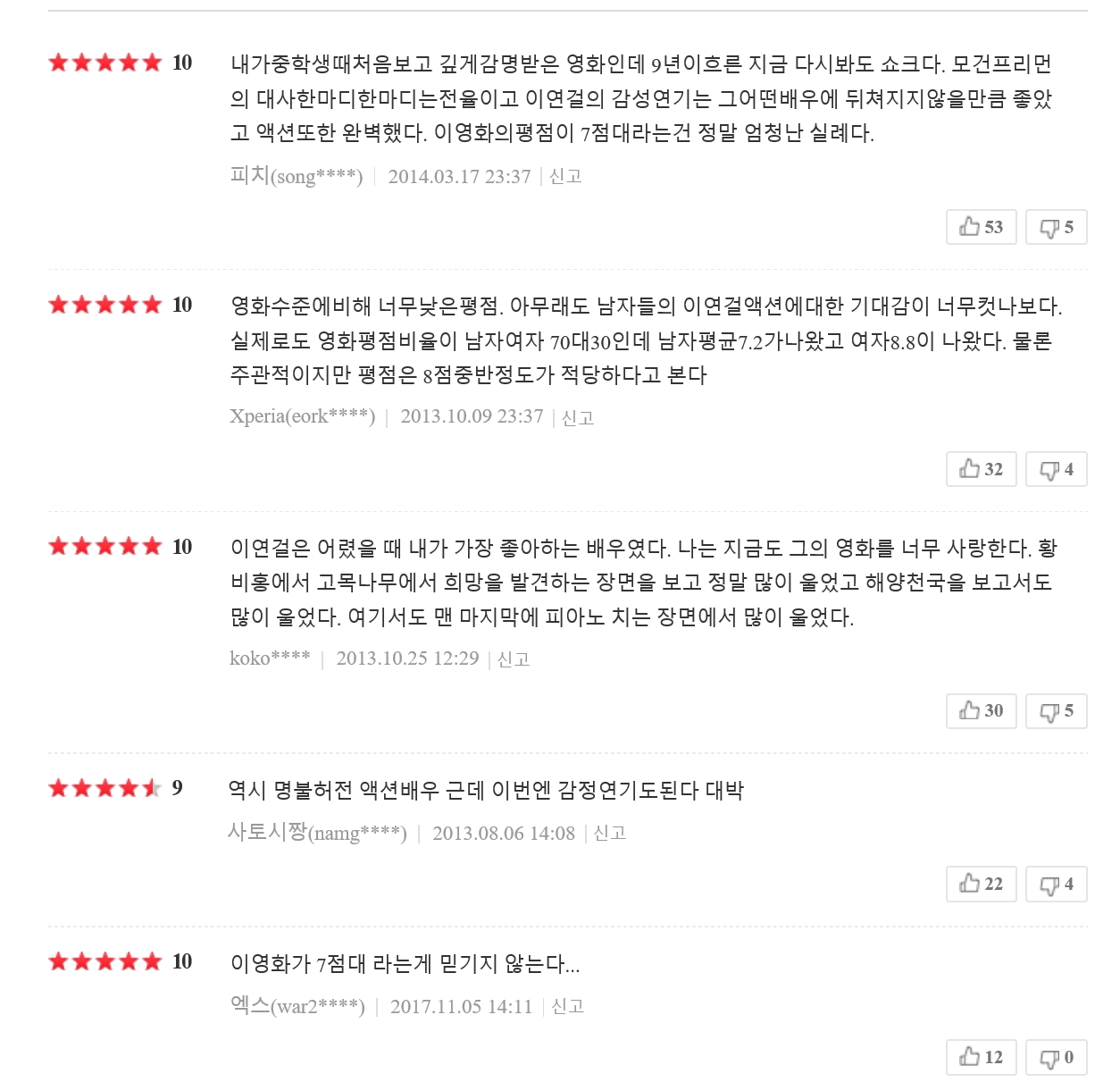Report 사토시짱(namg****)'s review via 신고

coord(610,833)
